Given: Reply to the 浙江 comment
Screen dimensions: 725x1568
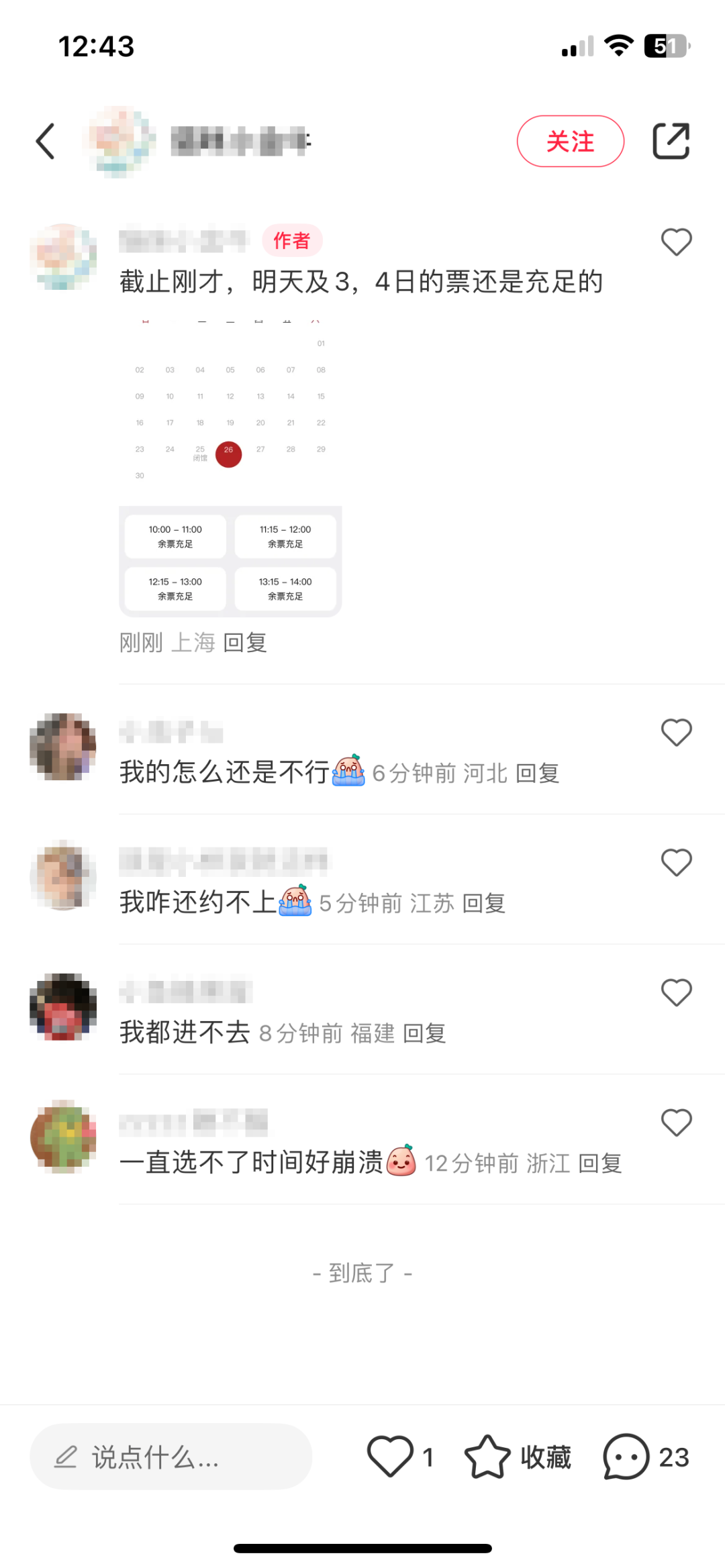Looking at the screenshot, I should point(600,1163).
